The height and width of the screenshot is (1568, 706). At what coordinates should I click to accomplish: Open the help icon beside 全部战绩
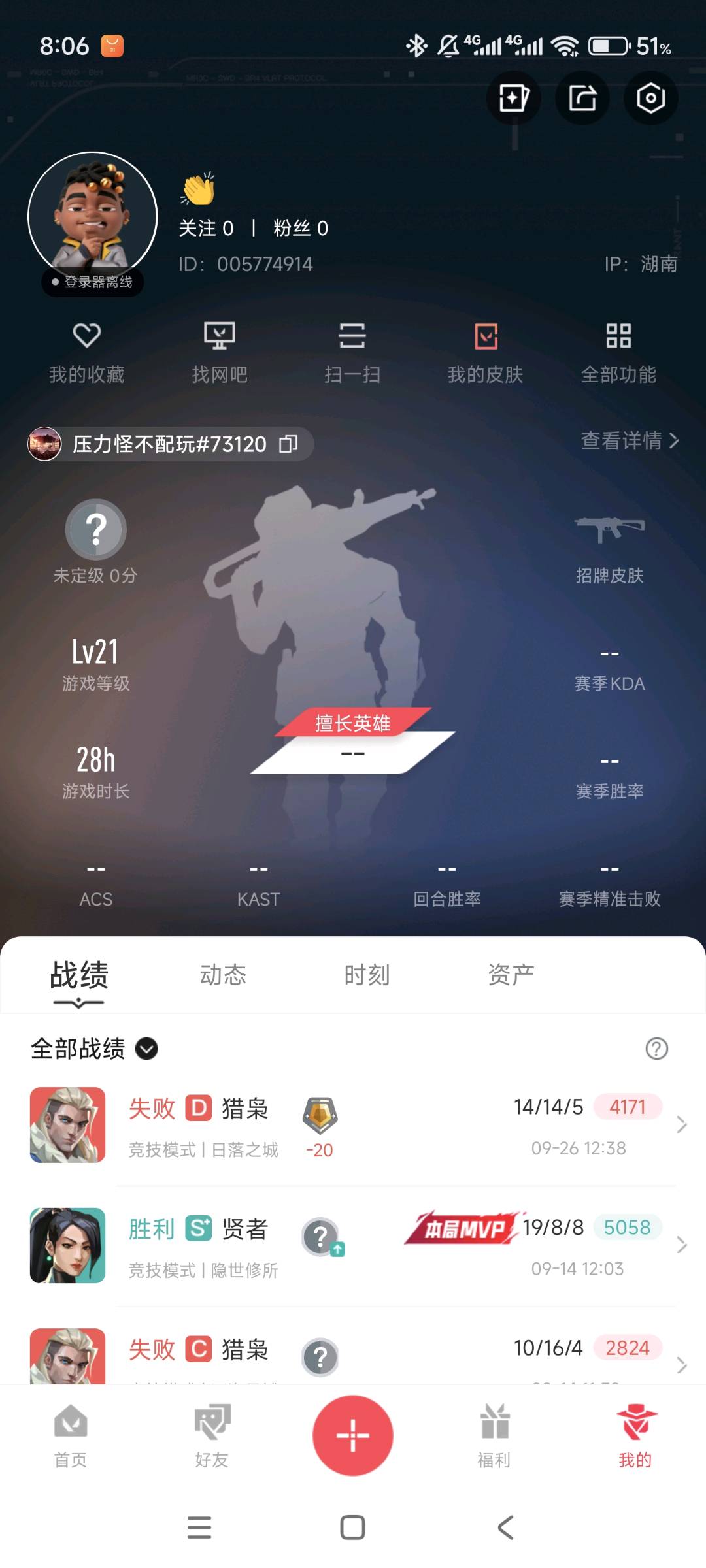656,1049
